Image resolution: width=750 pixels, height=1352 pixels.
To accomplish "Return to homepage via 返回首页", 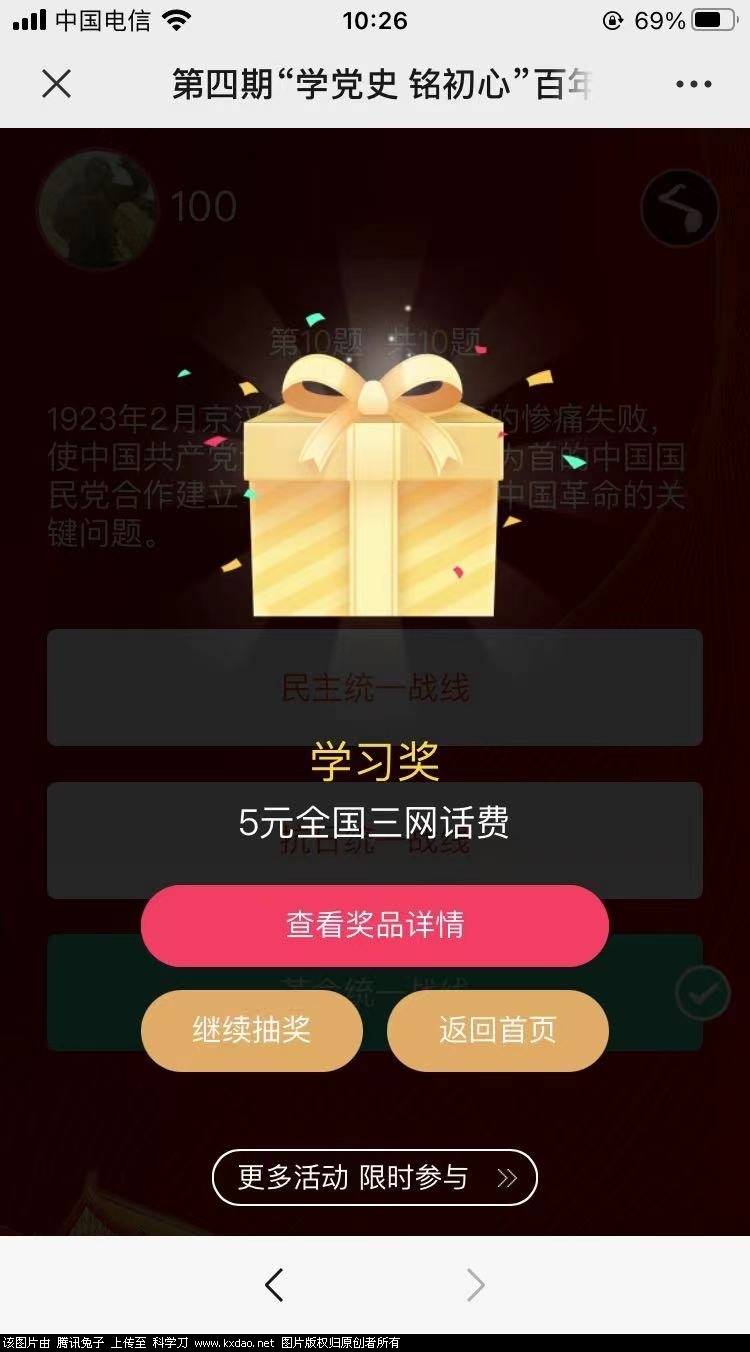I will point(497,1030).
